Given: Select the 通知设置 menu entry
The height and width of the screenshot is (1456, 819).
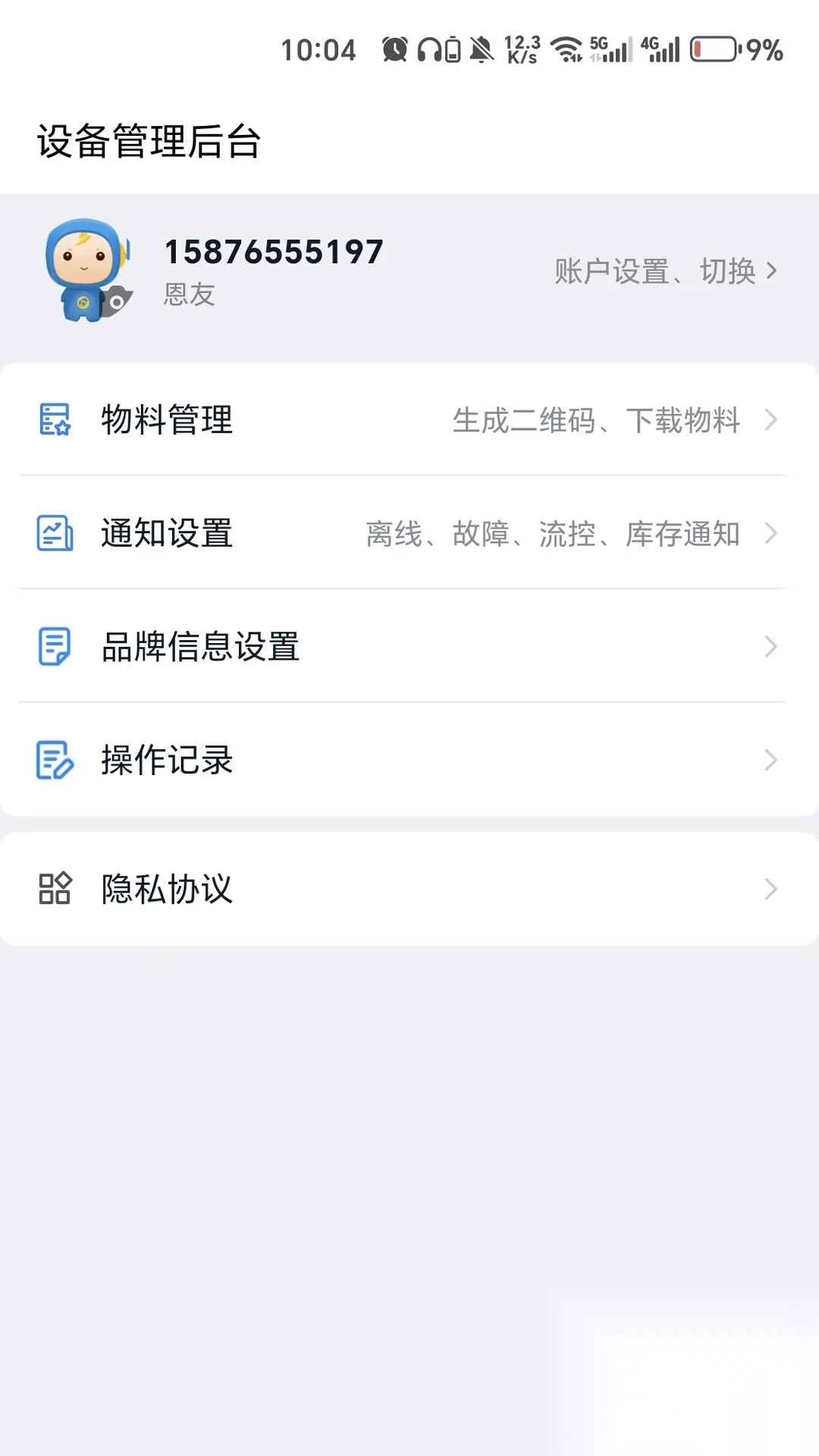Looking at the screenshot, I should pyautogui.click(x=164, y=533).
